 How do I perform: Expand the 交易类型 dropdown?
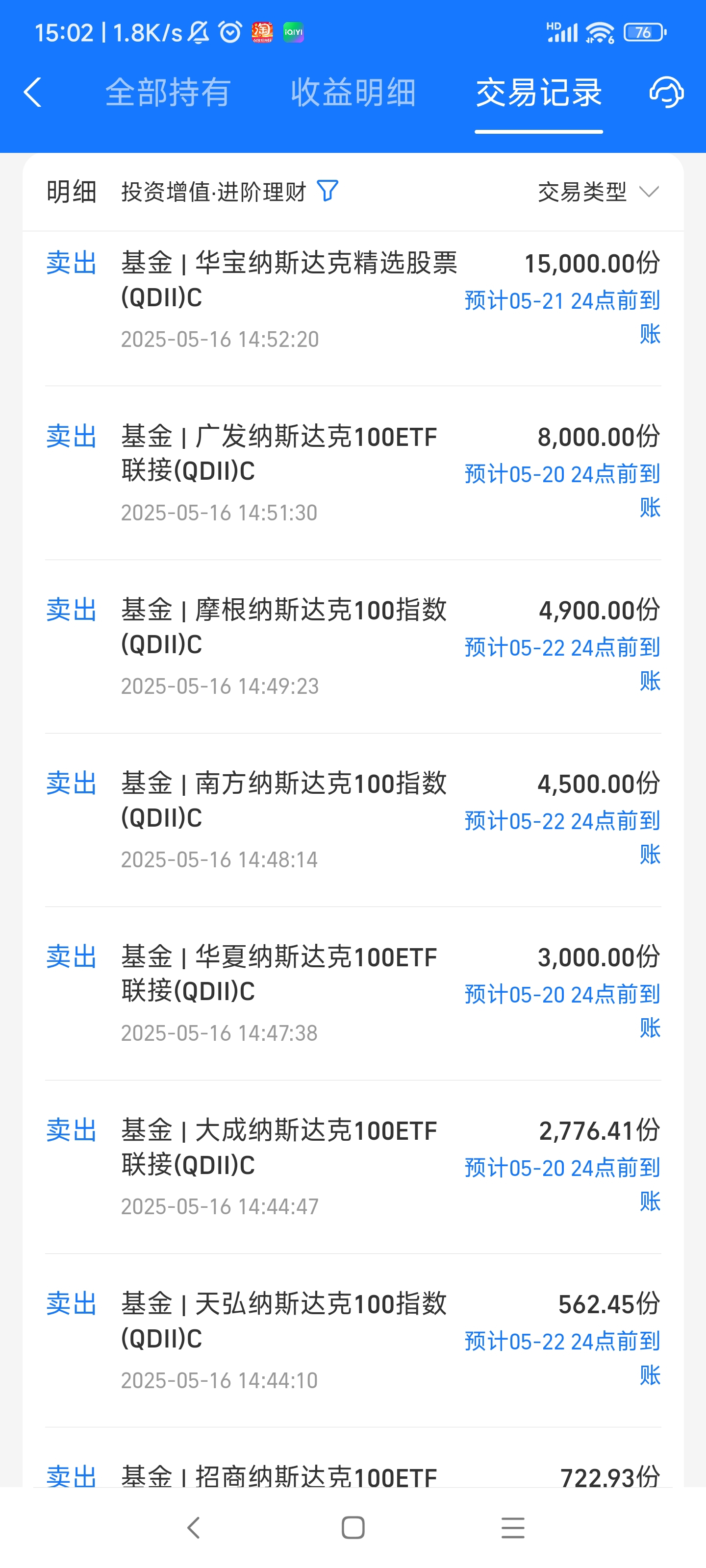click(x=599, y=192)
